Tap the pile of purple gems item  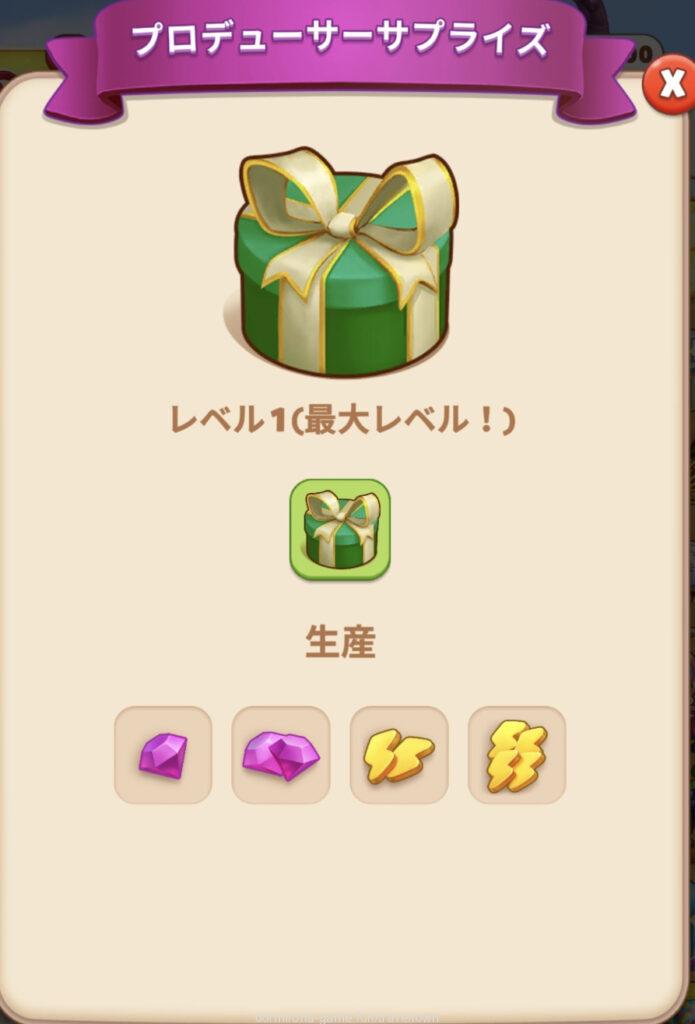pos(281,755)
